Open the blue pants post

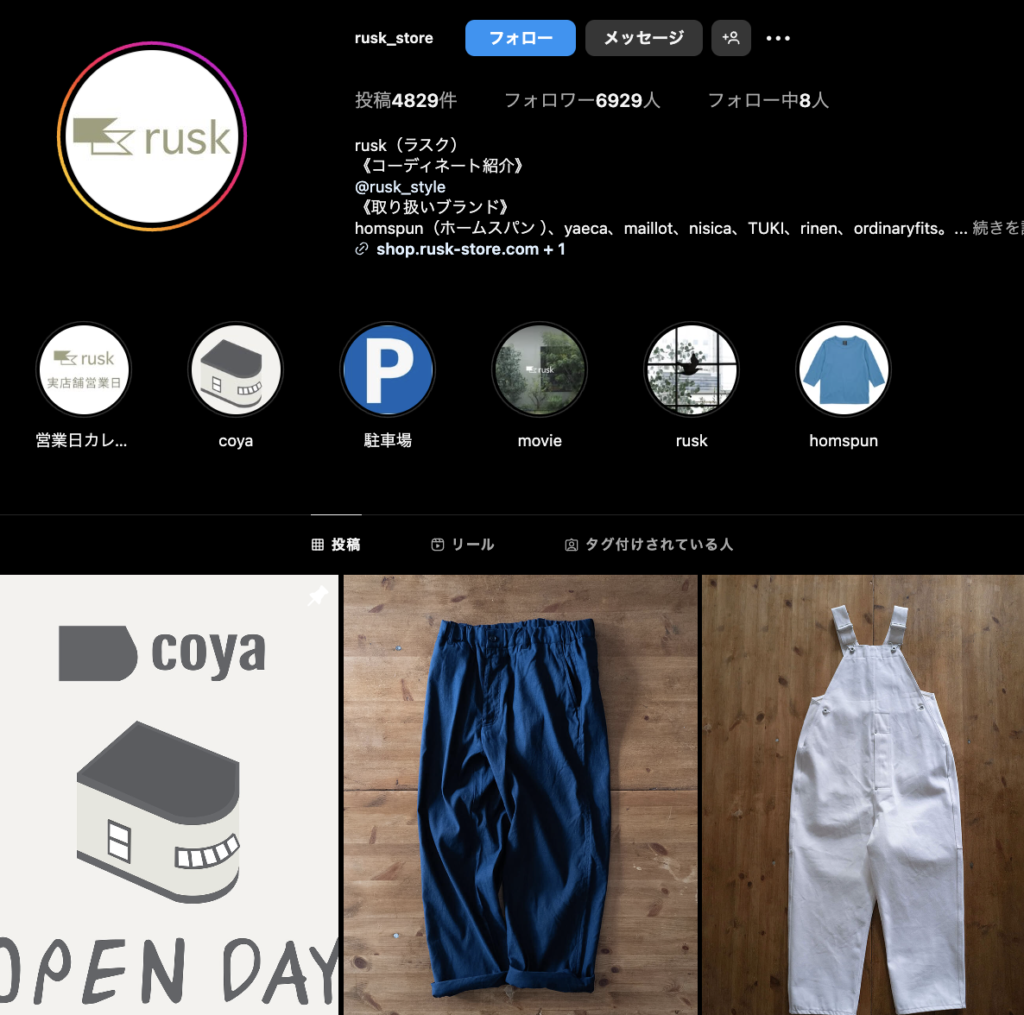point(520,795)
